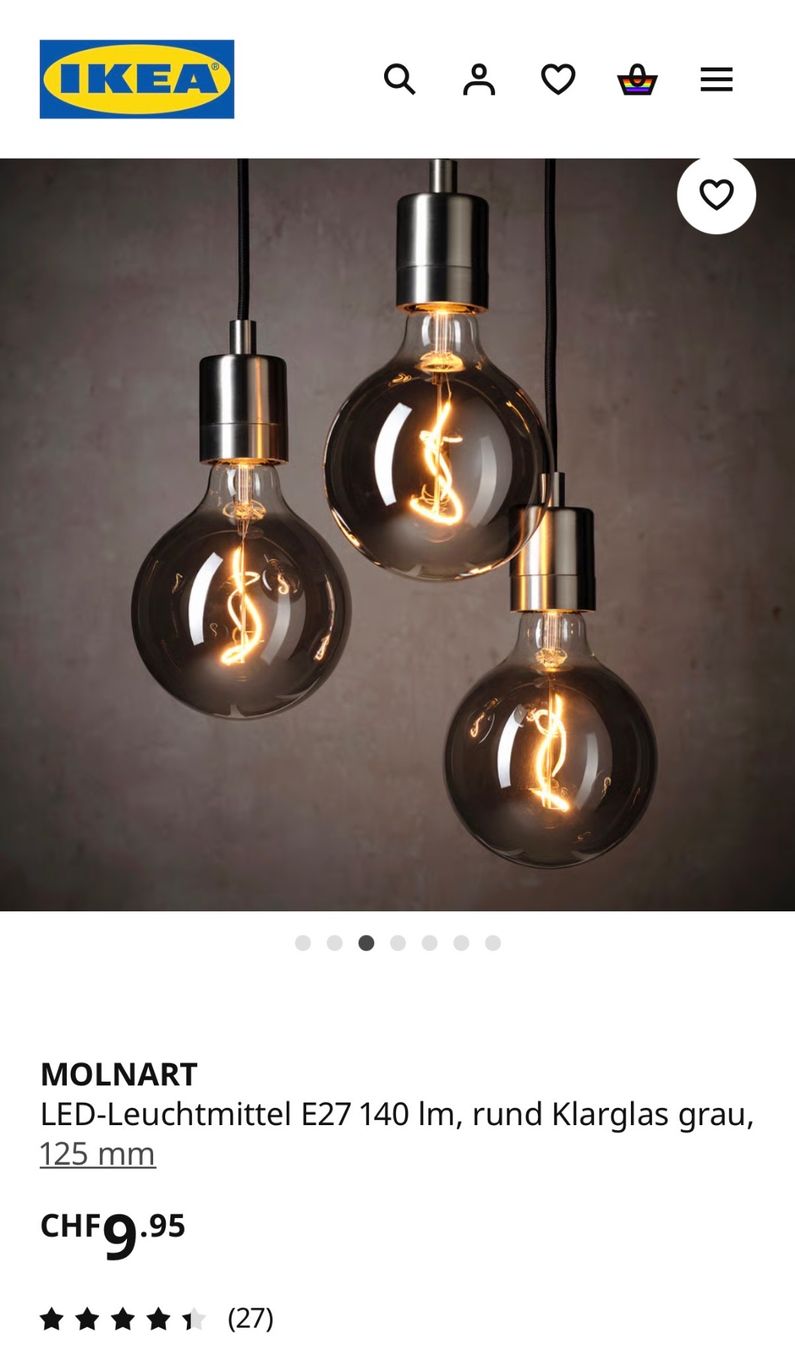Go to IKEA home via the logo

(x=137, y=79)
